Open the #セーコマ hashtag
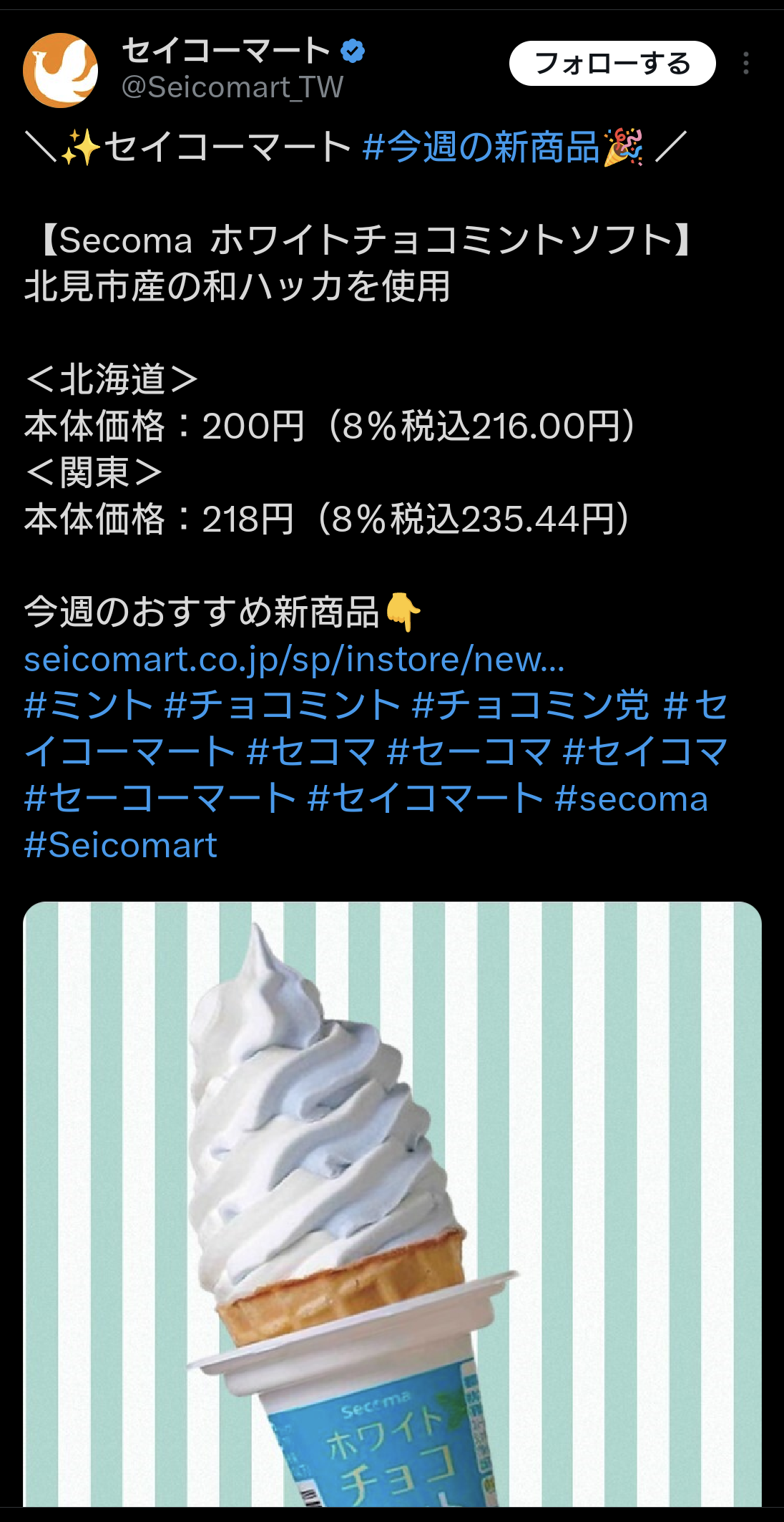Viewport: 784px width, 1522px height. 469,752
